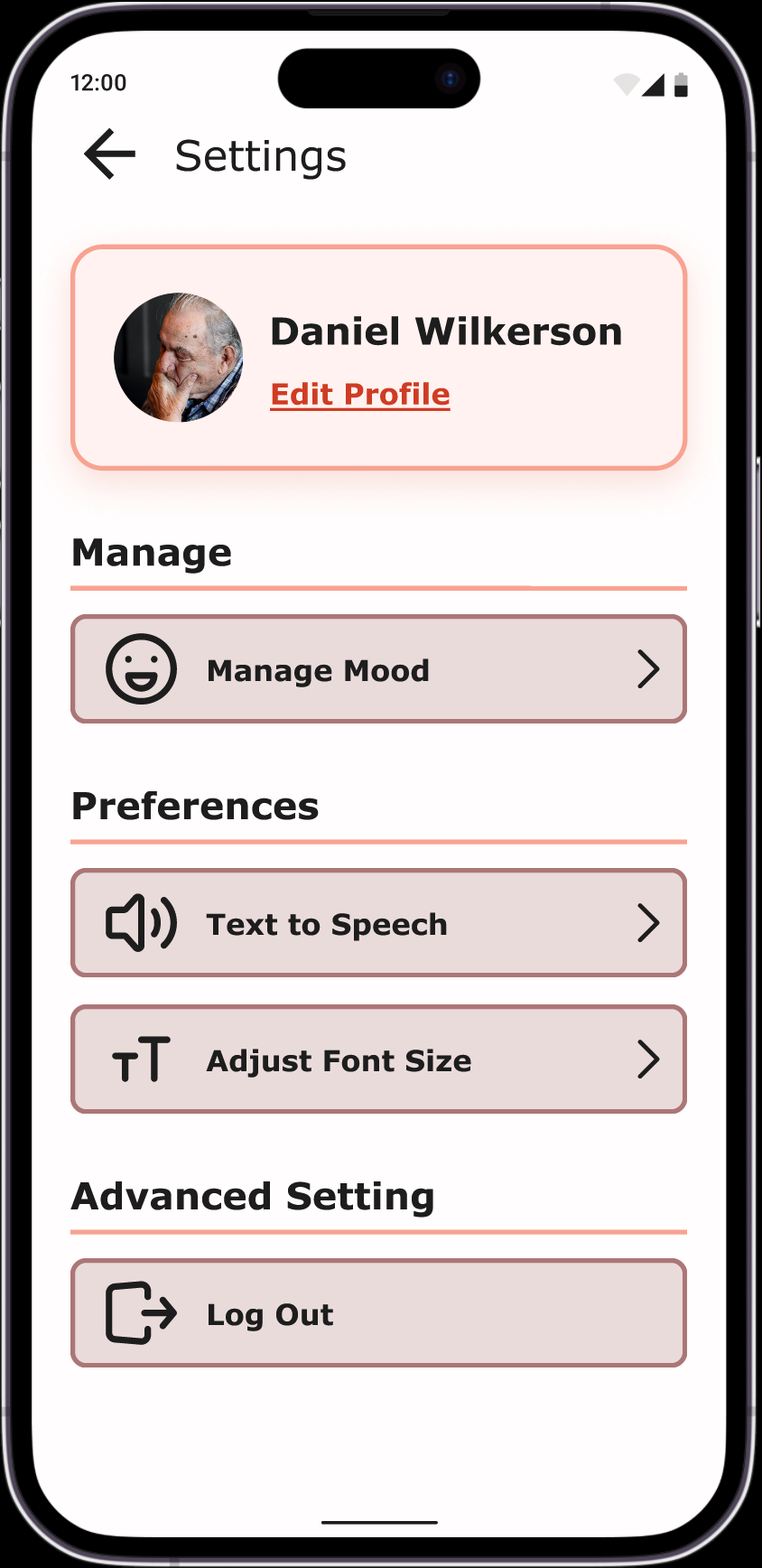Open Text to Speech preferences
Image resolution: width=762 pixels, height=1568 pixels.
click(x=378, y=923)
